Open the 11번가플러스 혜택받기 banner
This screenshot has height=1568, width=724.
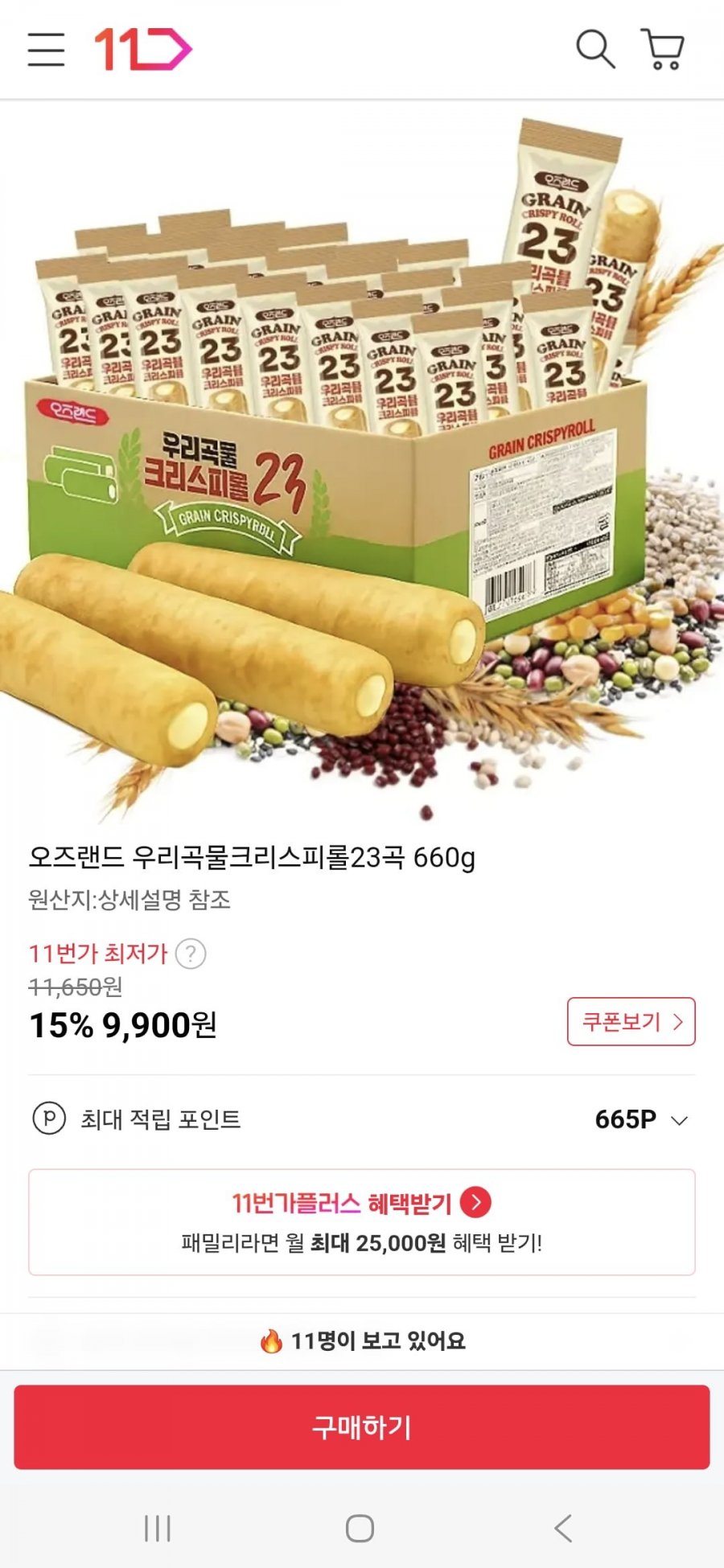362,1222
